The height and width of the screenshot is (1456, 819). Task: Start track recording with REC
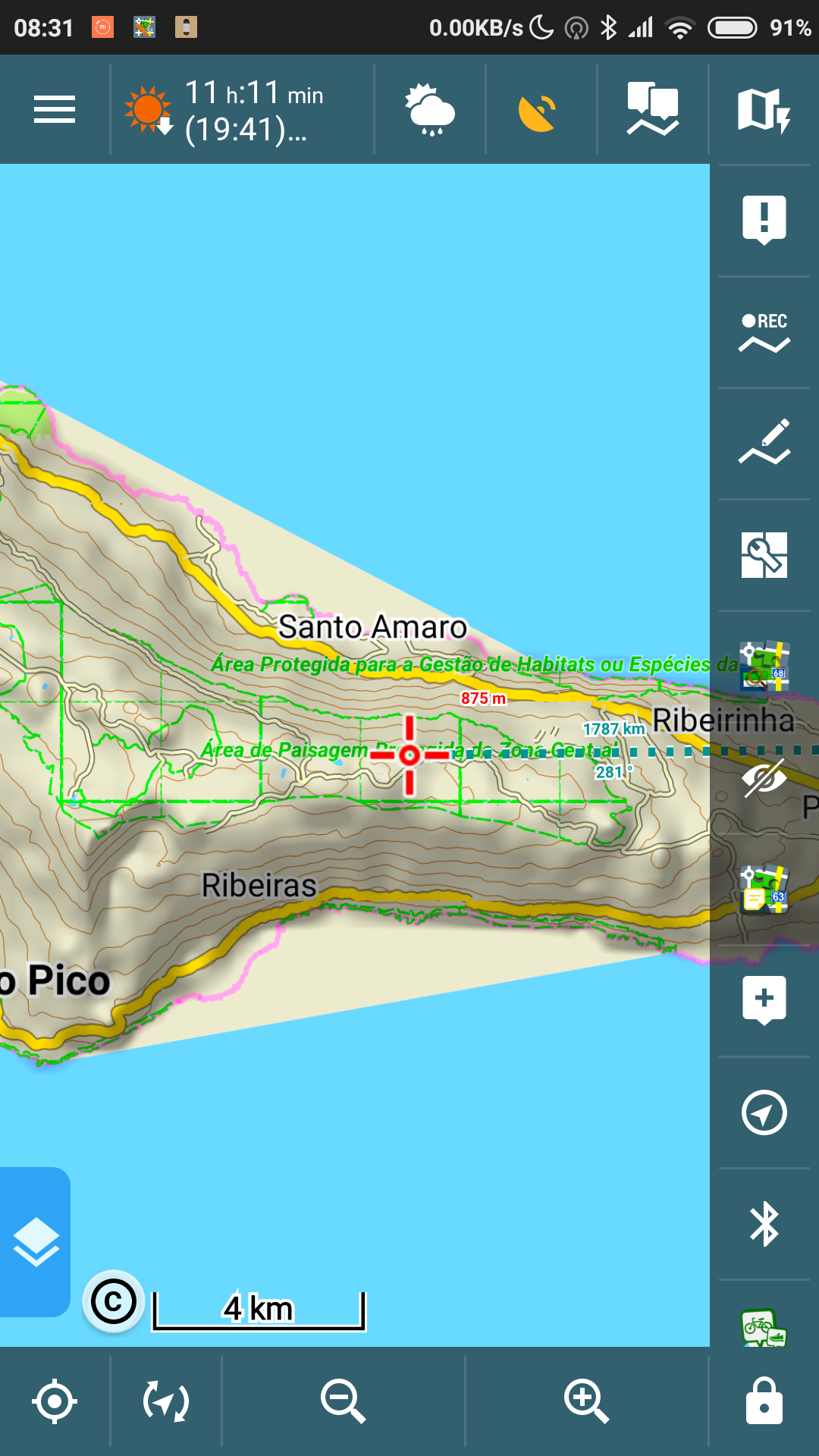764,332
